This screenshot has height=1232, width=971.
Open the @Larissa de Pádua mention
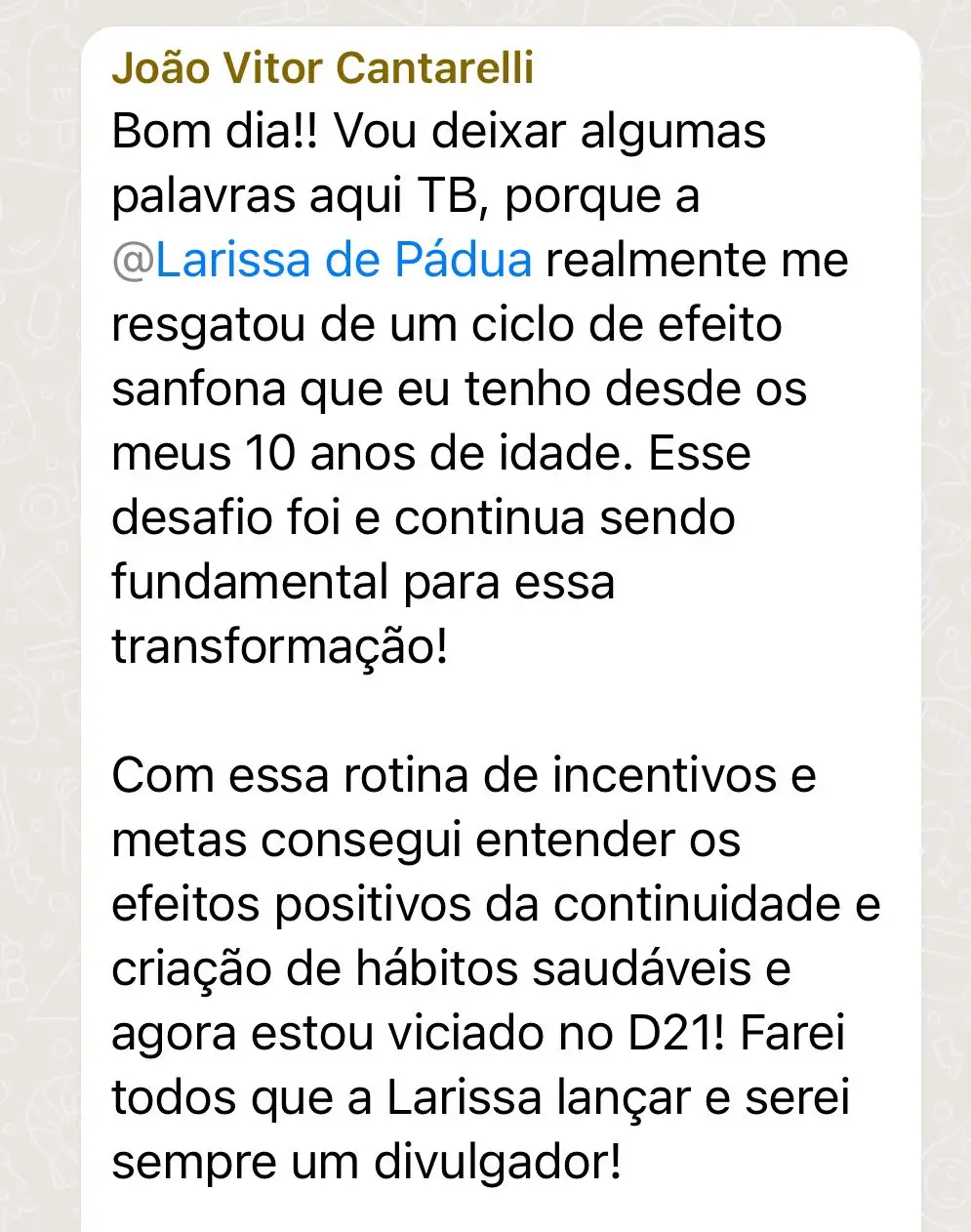[322, 261]
